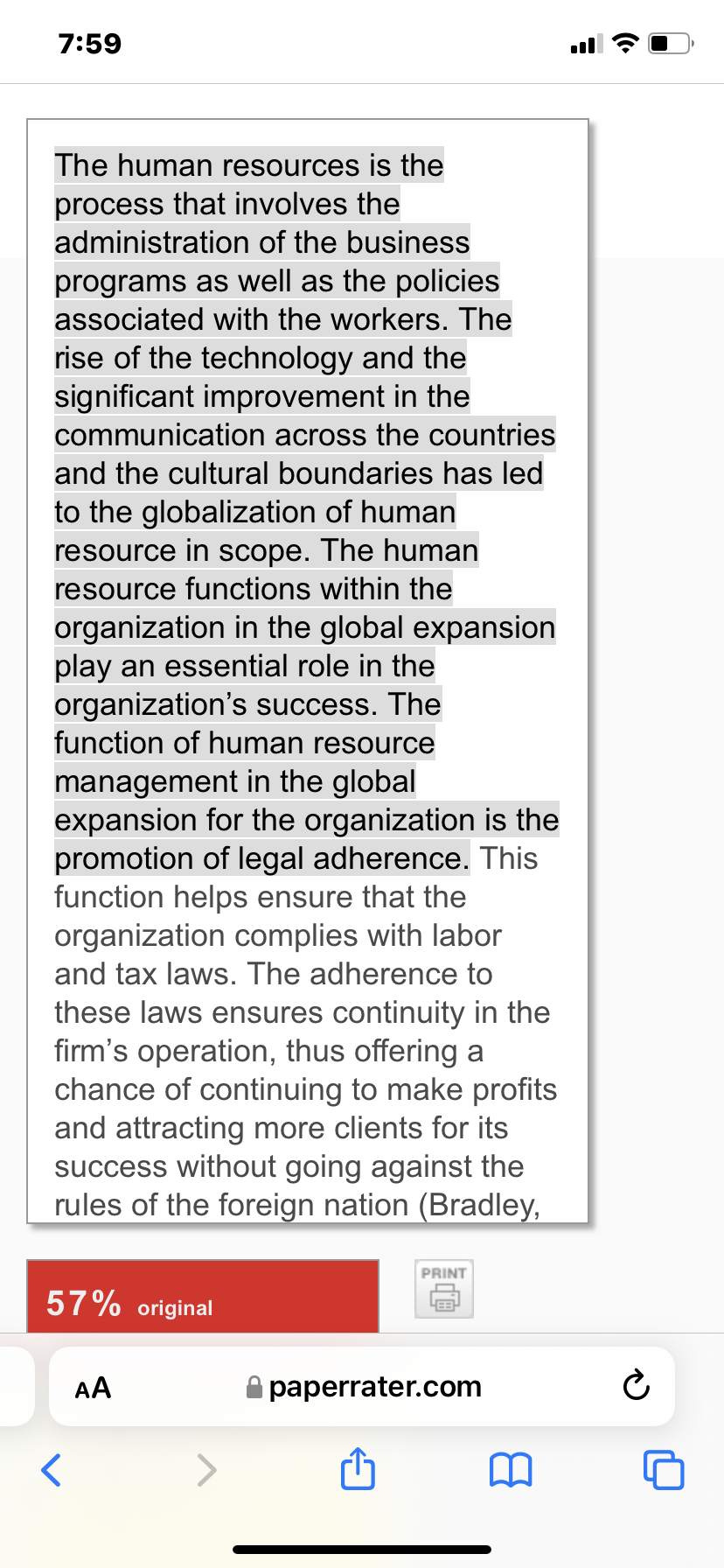This screenshot has width=724, height=1568.
Task: Tap the 57% original result bar
Action: pos(203,1297)
